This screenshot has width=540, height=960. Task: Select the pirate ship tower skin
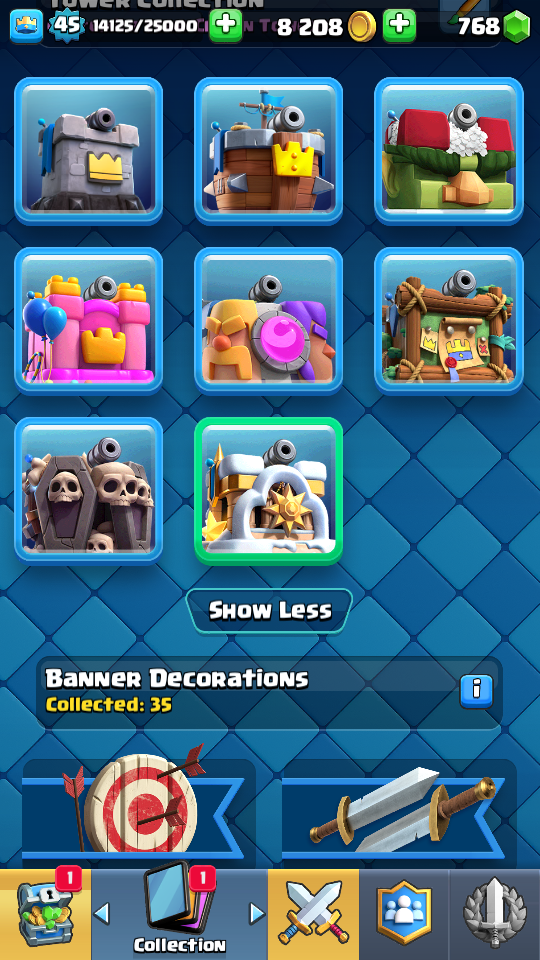(269, 151)
